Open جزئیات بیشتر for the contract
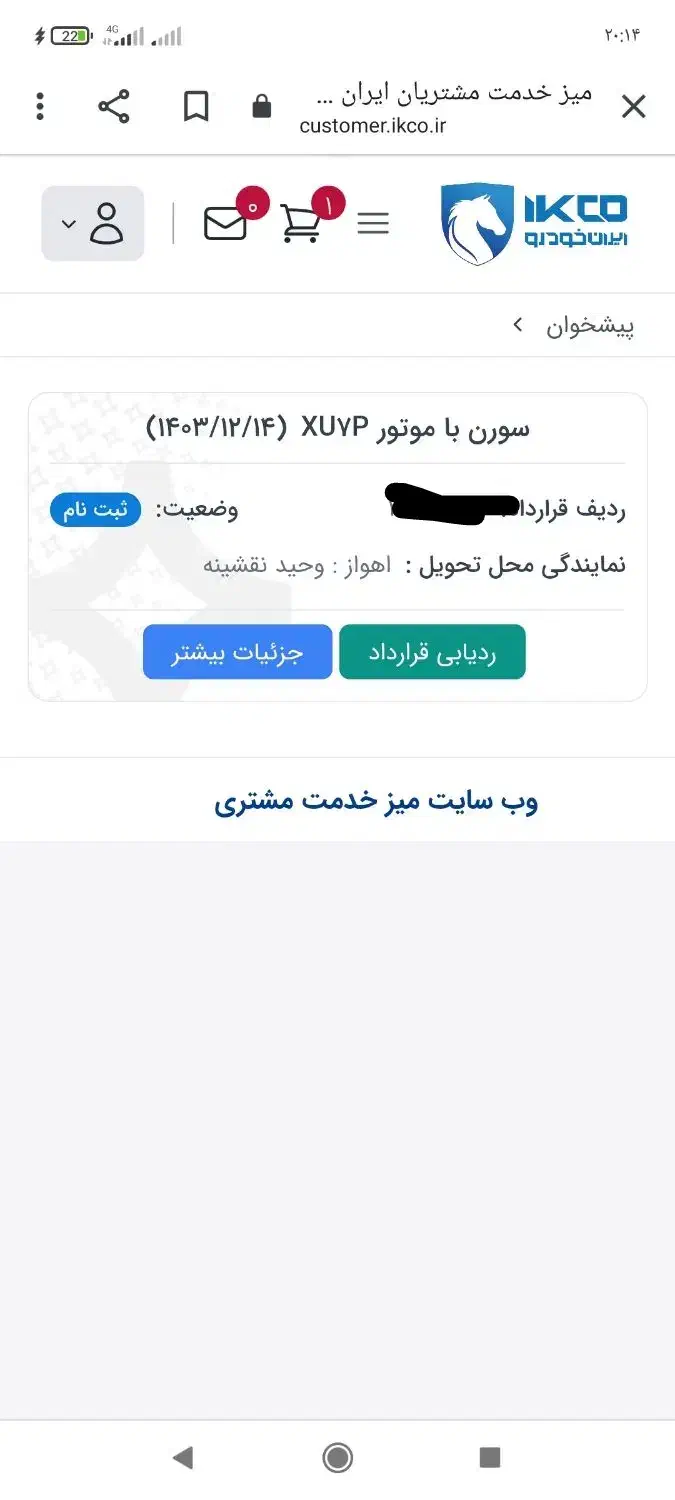The width and height of the screenshot is (675, 1500). pyautogui.click(x=237, y=652)
